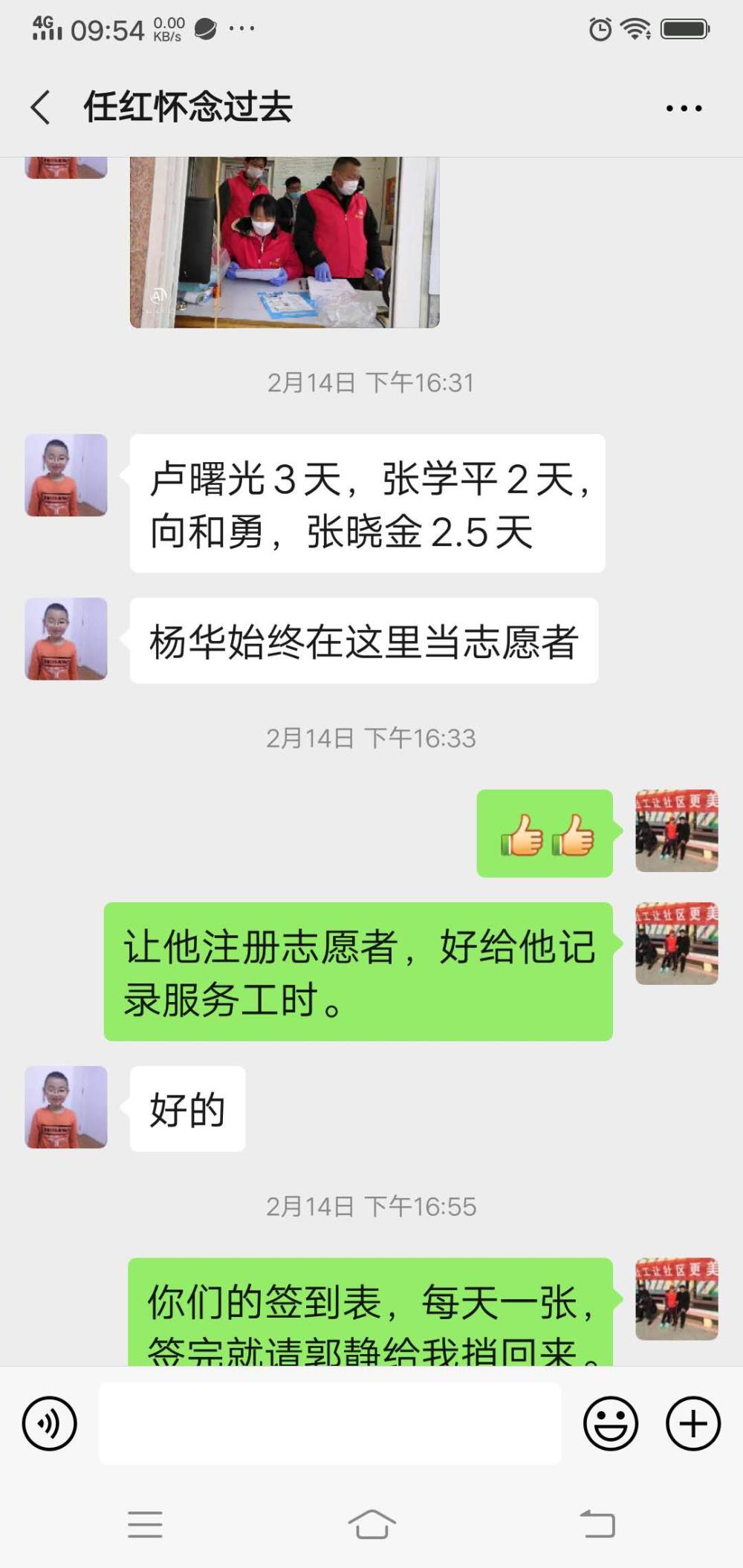Tap my avatar beside the thumbs-up message
Viewport: 743px width, 1568px height.
click(x=677, y=830)
